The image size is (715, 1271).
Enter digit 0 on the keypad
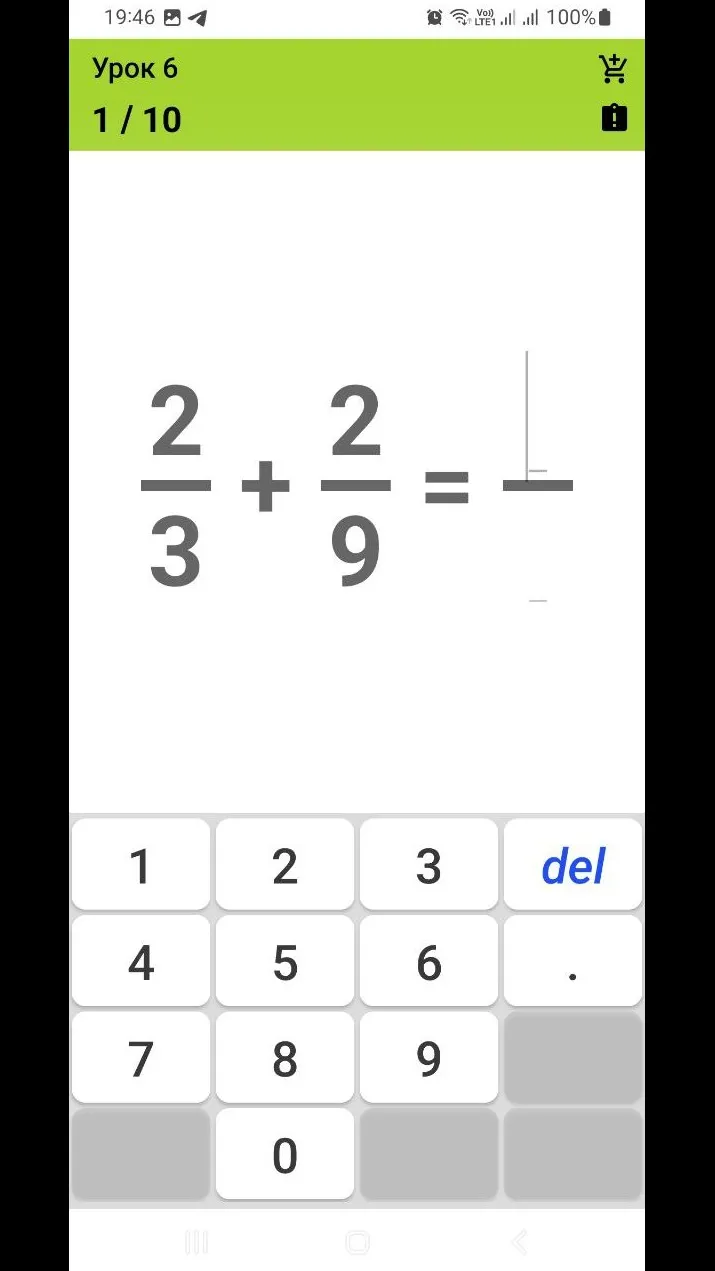(285, 1153)
